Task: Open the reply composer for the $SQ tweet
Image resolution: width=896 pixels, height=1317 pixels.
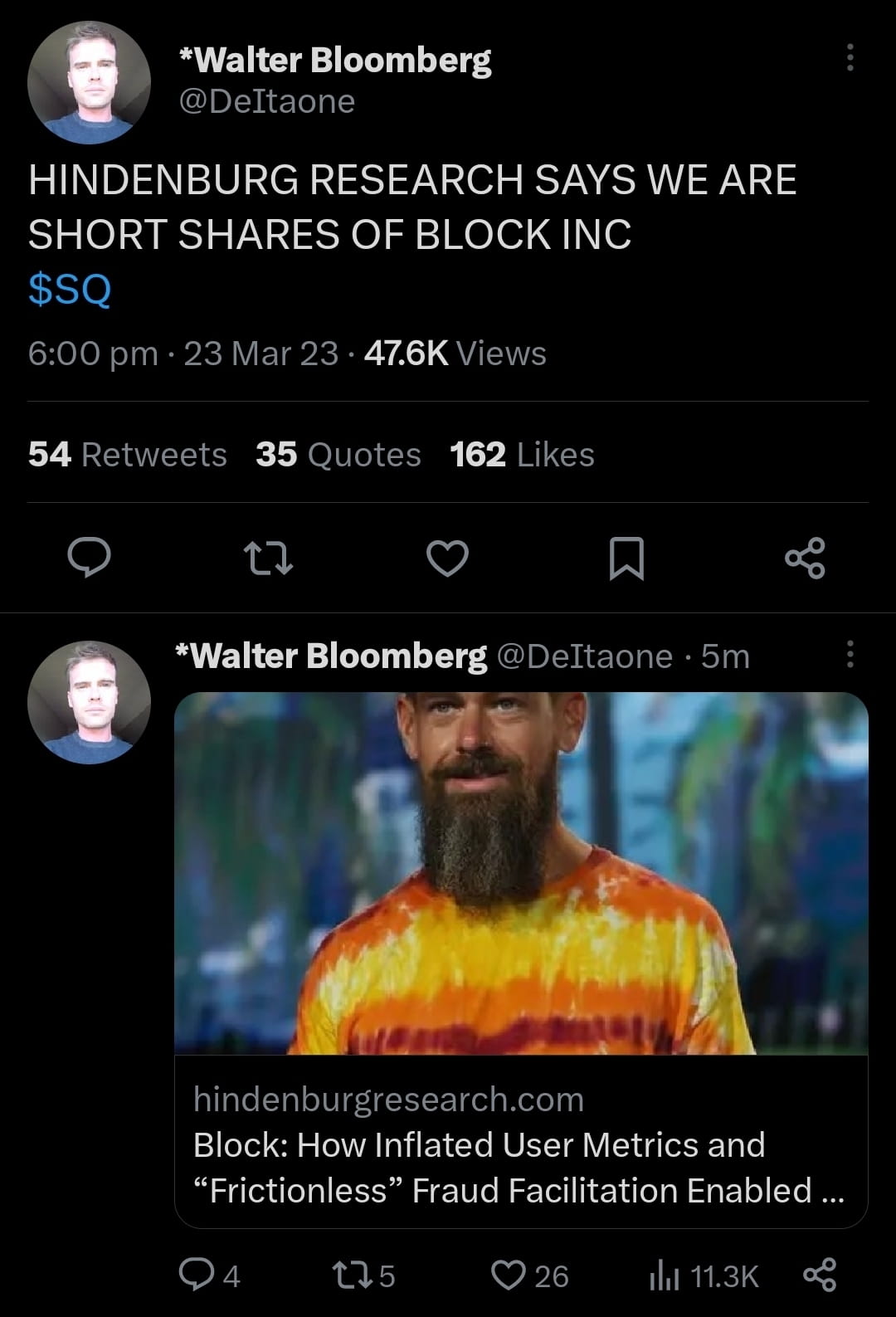Action: [x=90, y=559]
